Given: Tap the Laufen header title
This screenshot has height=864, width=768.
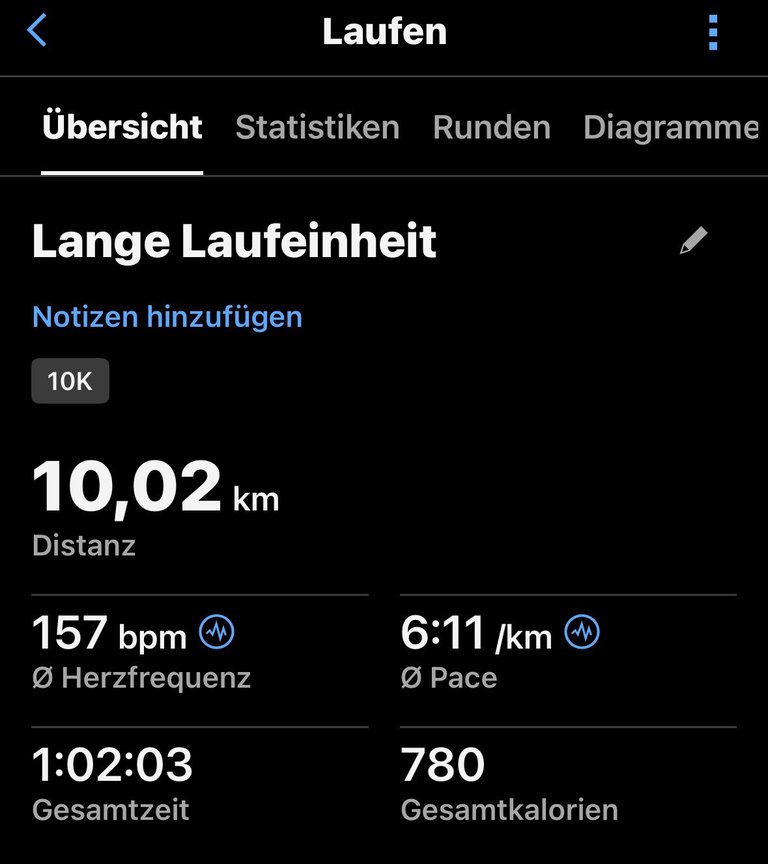Looking at the screenshot, I should pos(384,30).
